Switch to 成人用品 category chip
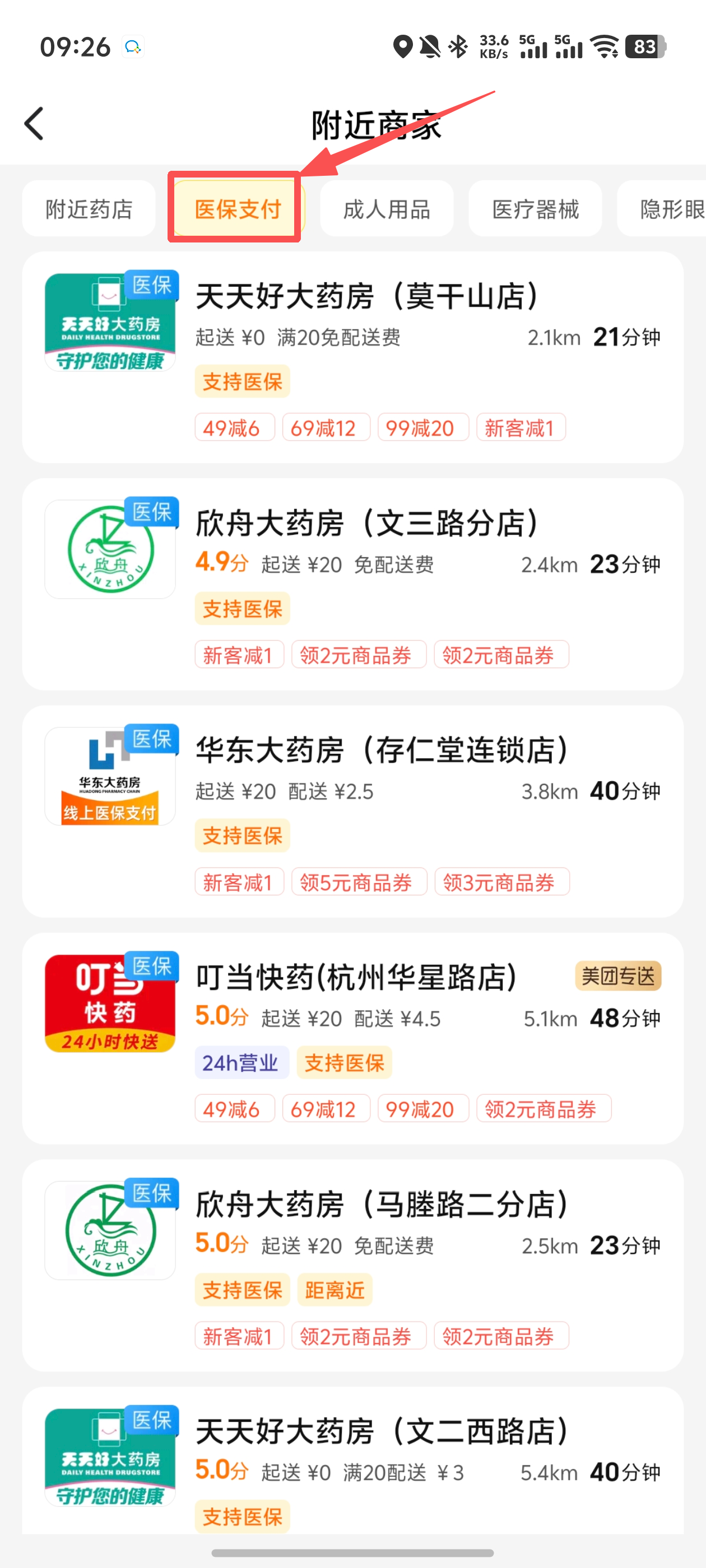This screenshot has width=706, height=1568. [386, 209]
